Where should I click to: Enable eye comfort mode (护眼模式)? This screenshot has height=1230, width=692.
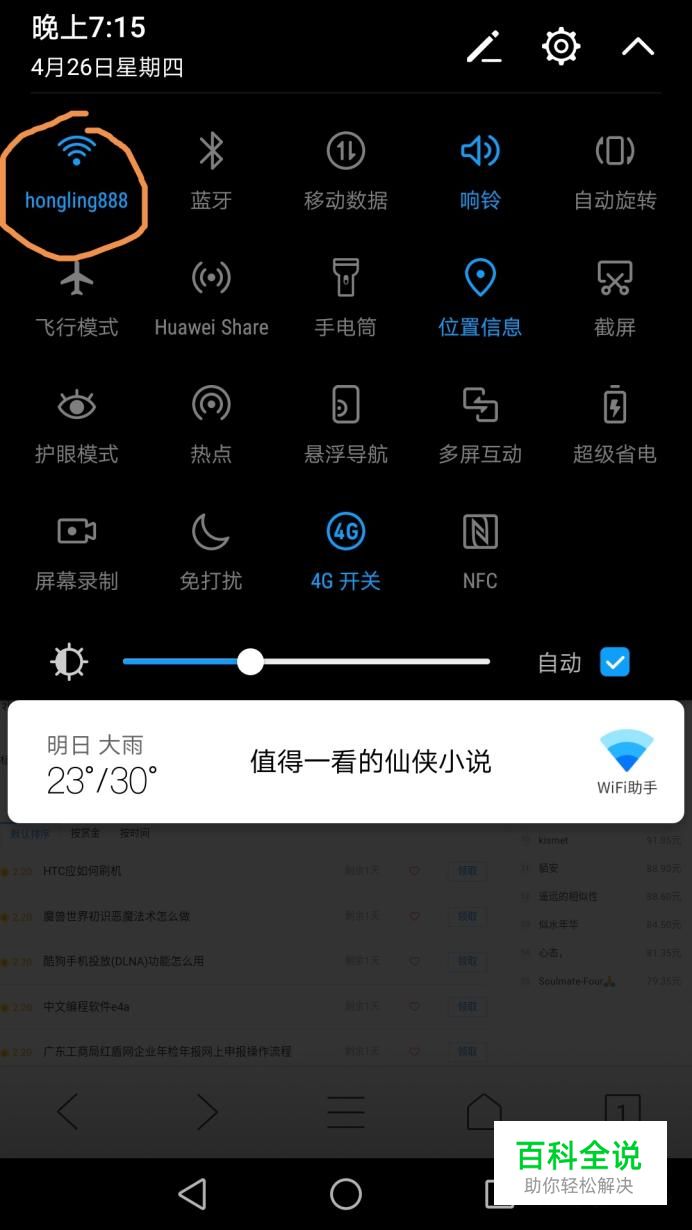76,406
